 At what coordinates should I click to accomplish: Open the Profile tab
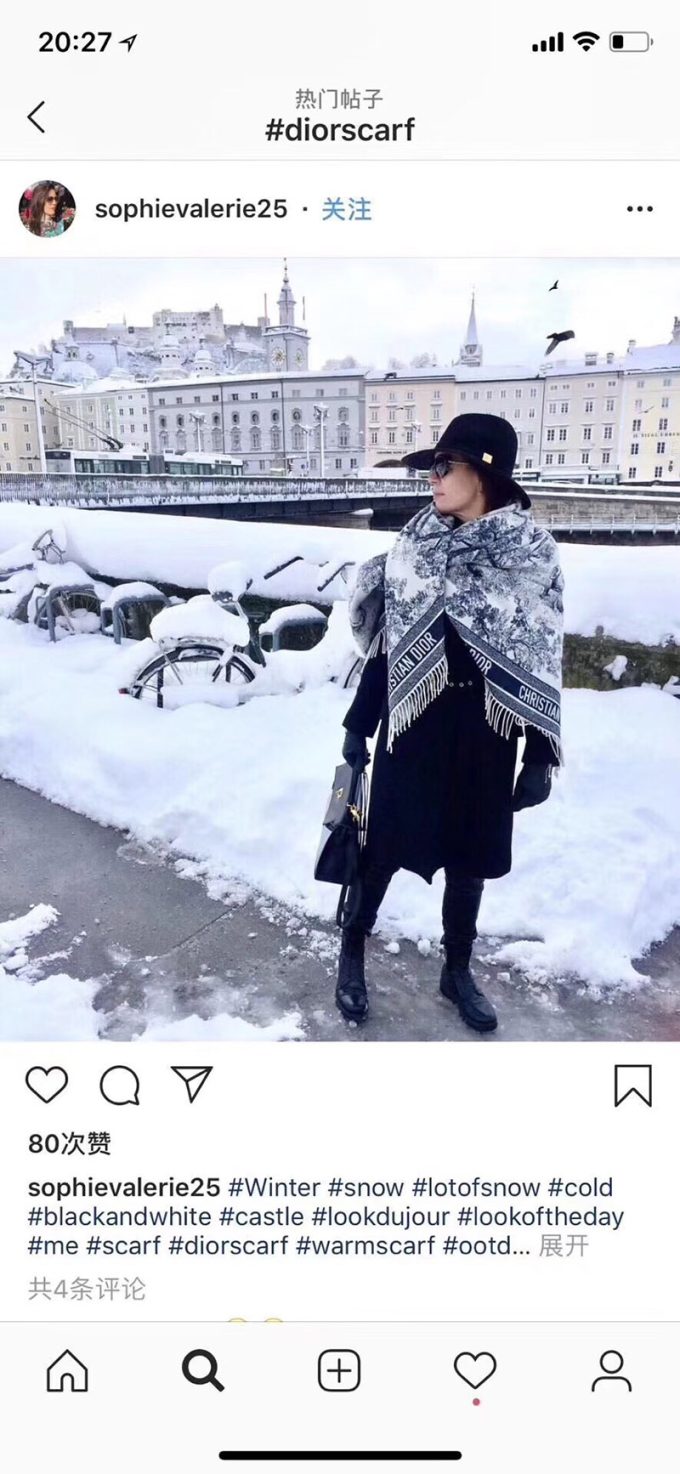point(611,1371)
